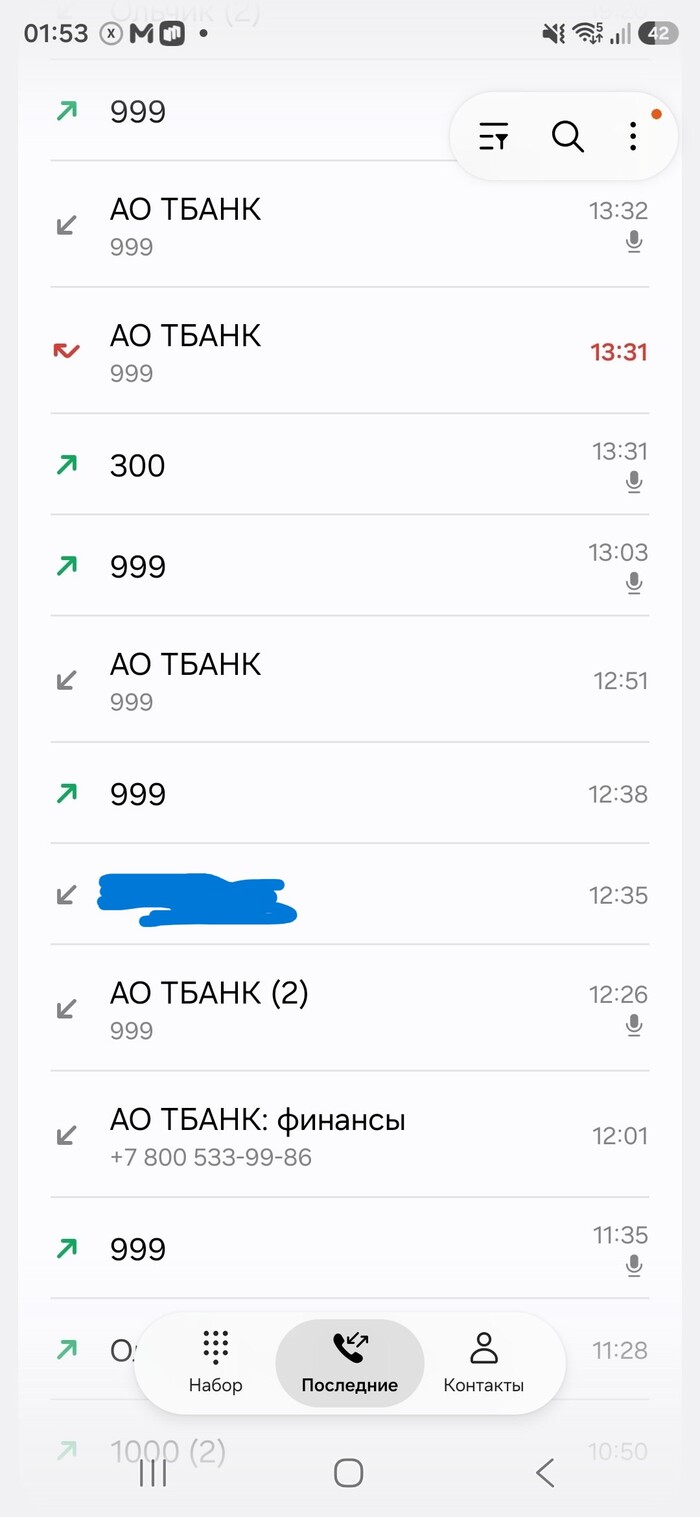
Task: Open the hidden-name call at 12:35
Action: click(x=349, y=895)
